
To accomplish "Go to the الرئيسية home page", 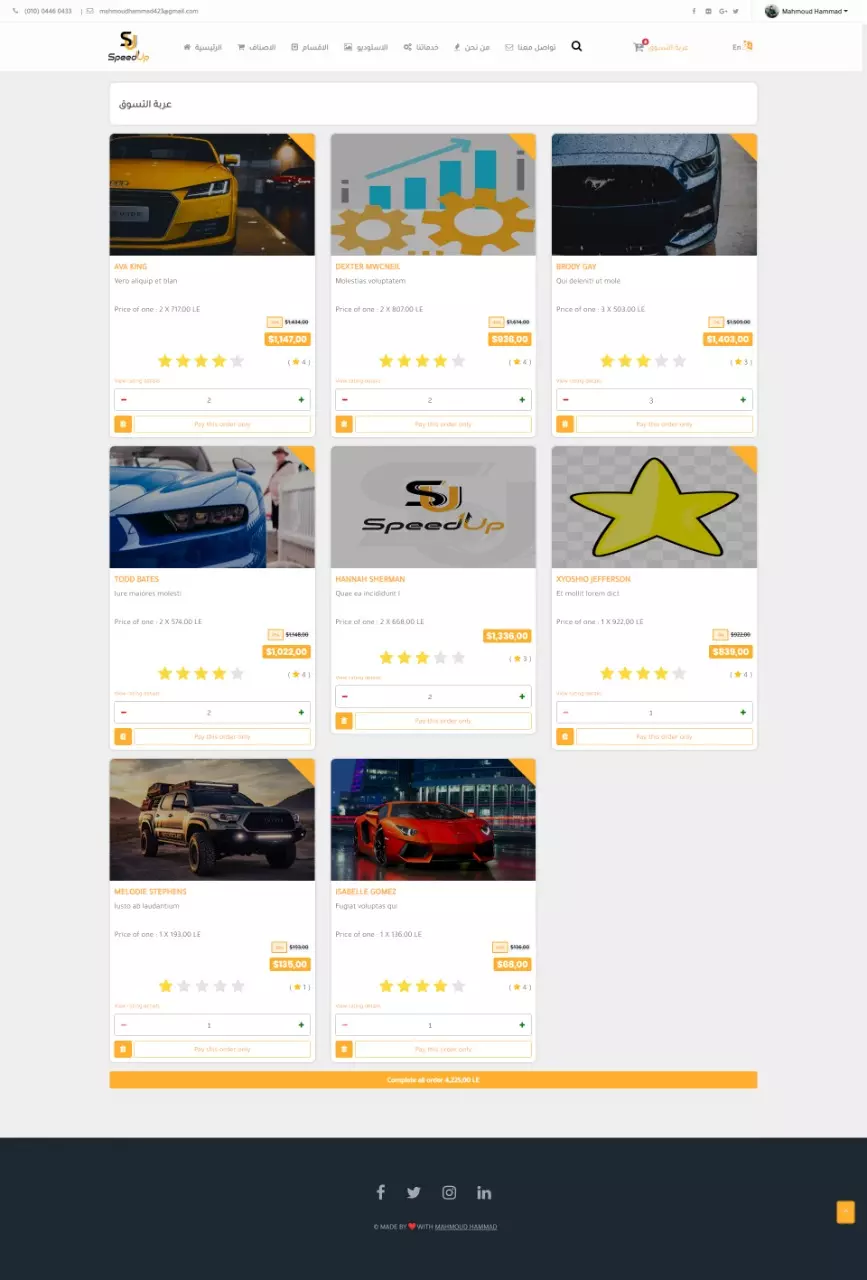I will pos(202,47).
